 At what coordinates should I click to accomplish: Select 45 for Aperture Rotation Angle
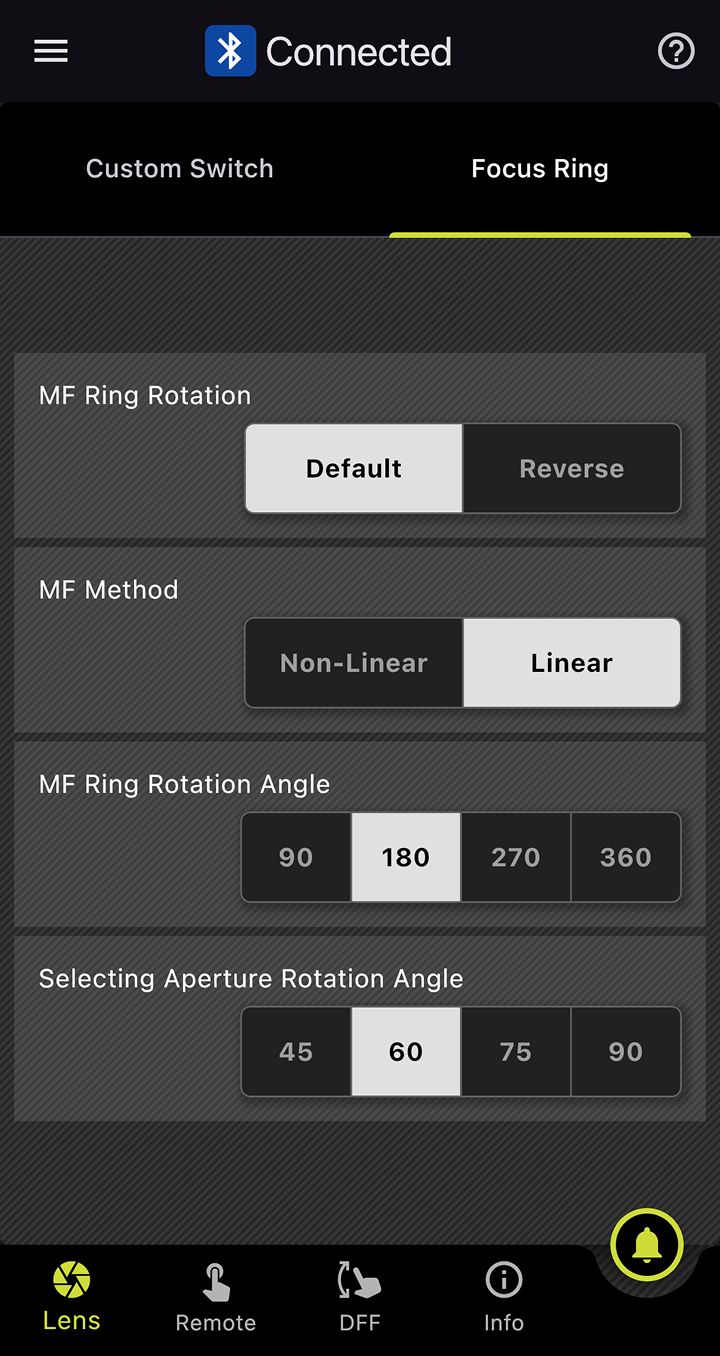(296, 1051)
